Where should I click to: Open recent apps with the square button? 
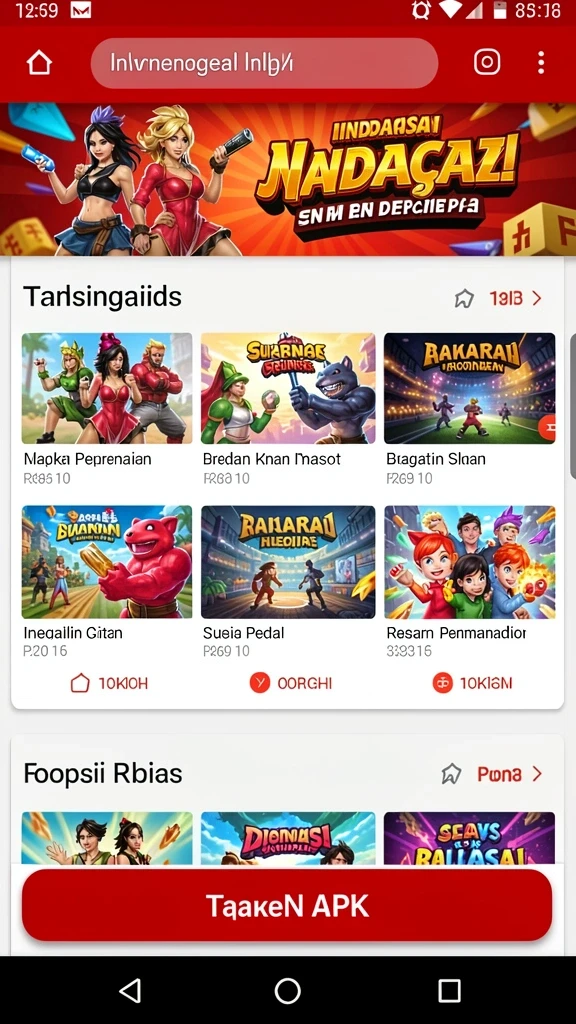(449, 991)
